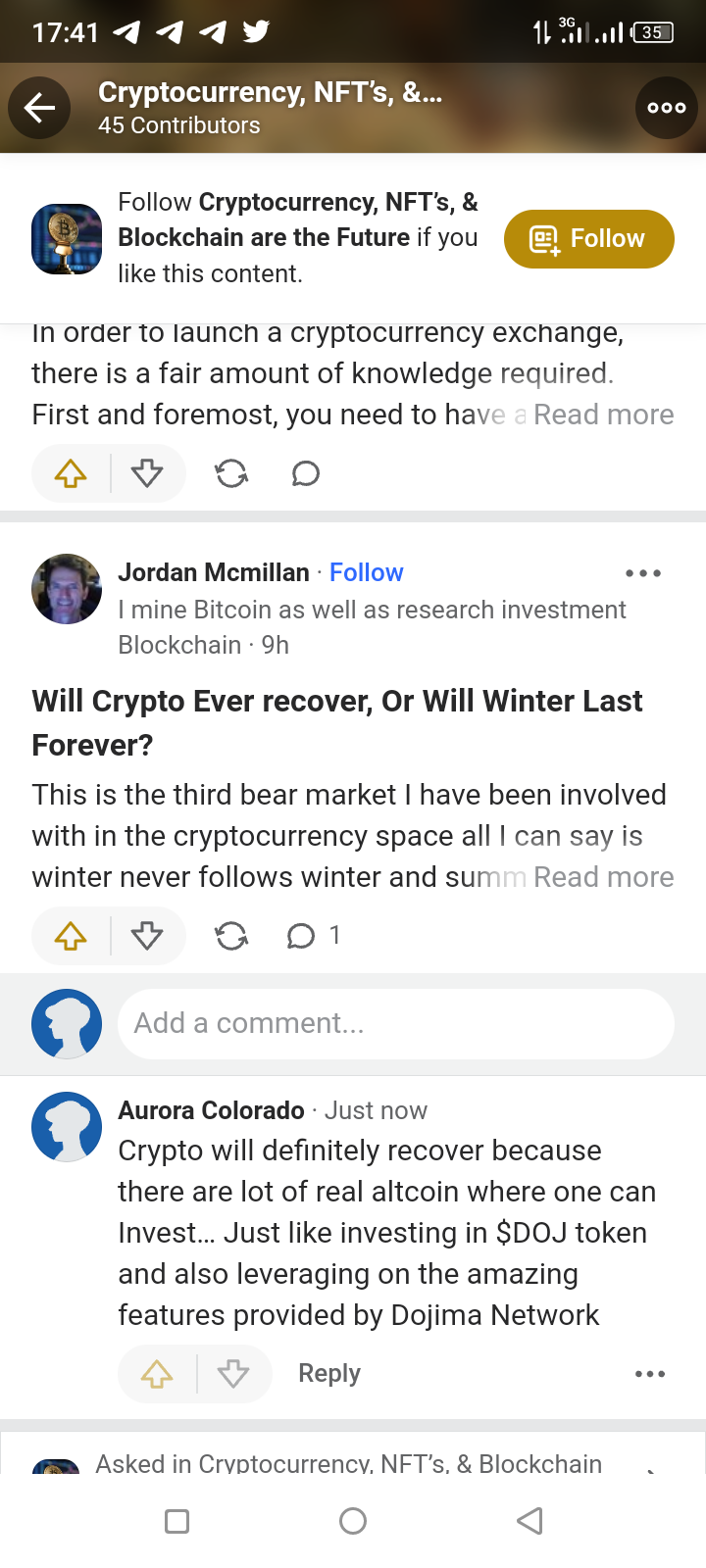Screen dimensions: 706x1568
Task: Upvote Jordan Mcmillan's post
Action: click(x=71, y=936)
